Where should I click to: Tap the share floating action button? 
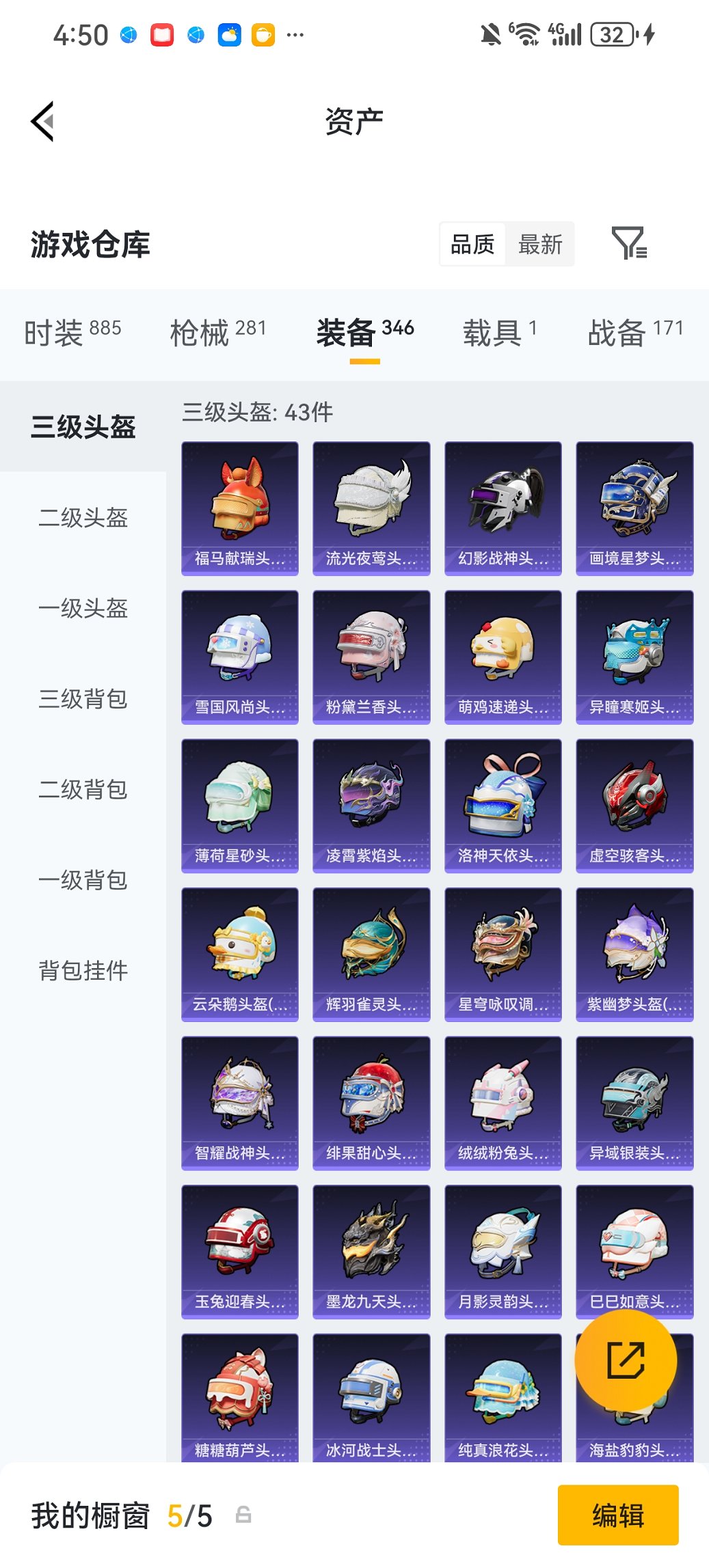(626, 1360)
